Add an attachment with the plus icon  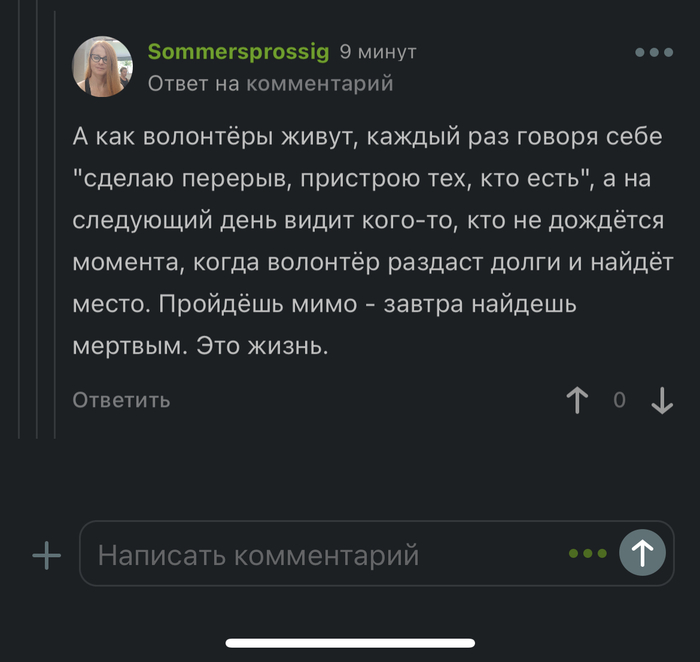47,555
